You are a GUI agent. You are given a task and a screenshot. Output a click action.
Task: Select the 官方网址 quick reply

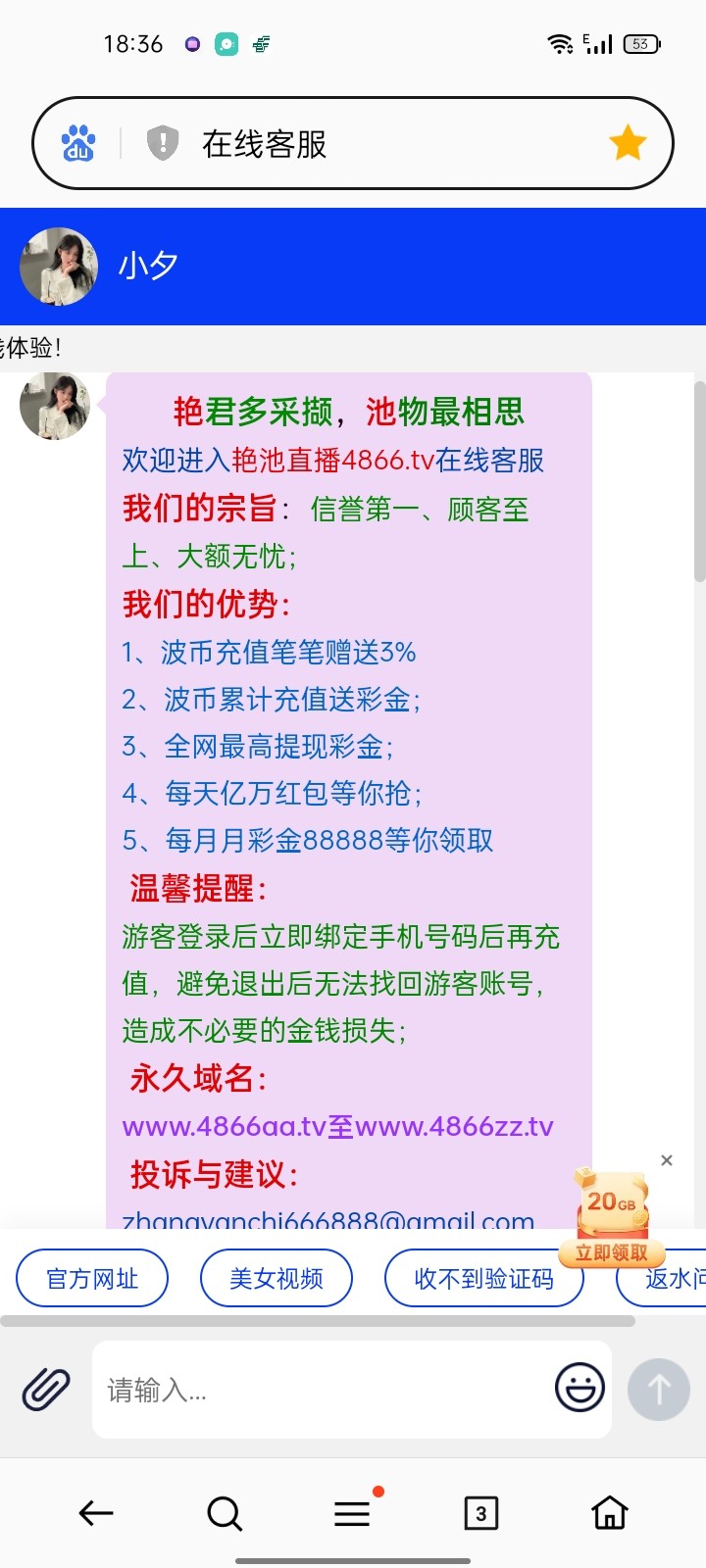pos(92,1278)
